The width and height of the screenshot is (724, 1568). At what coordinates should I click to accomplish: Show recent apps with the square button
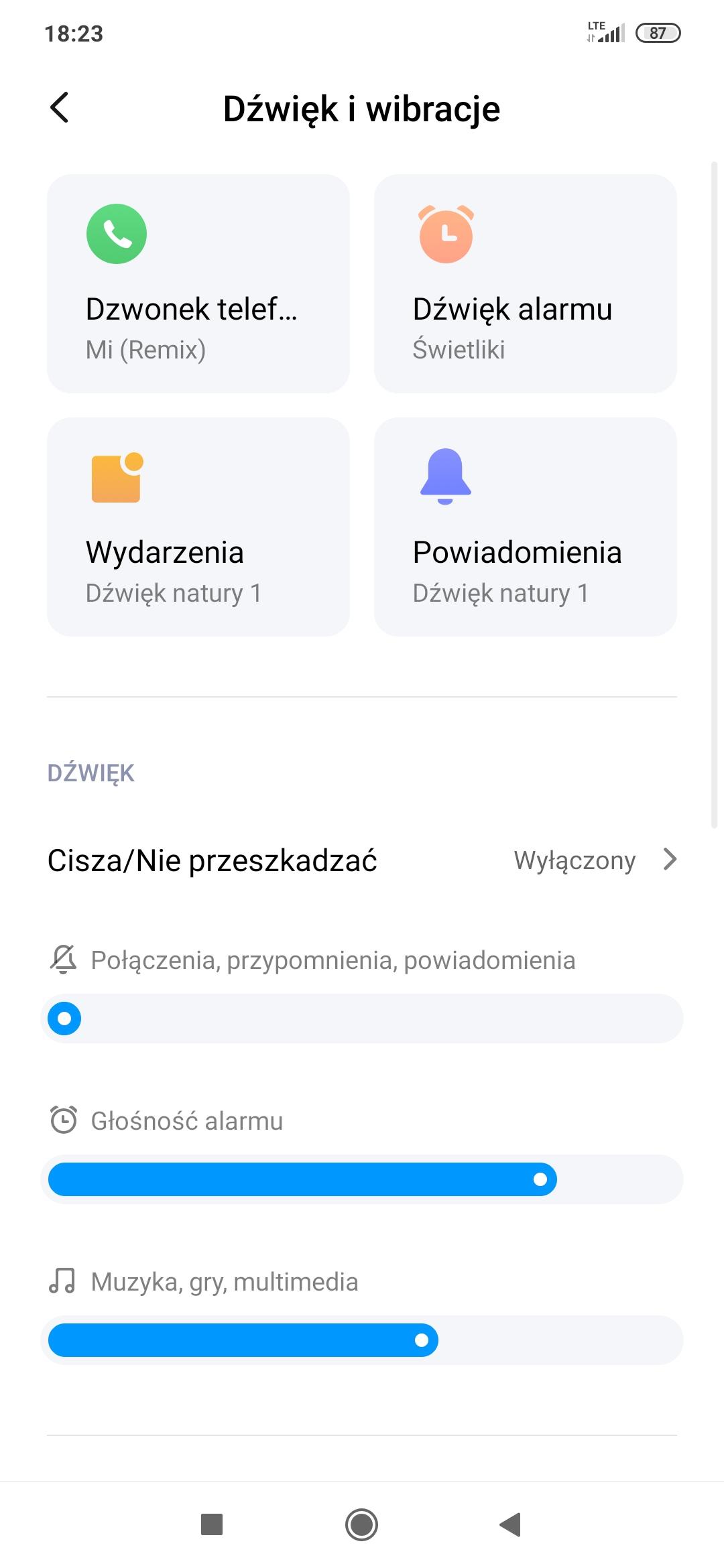point(212,1524)
